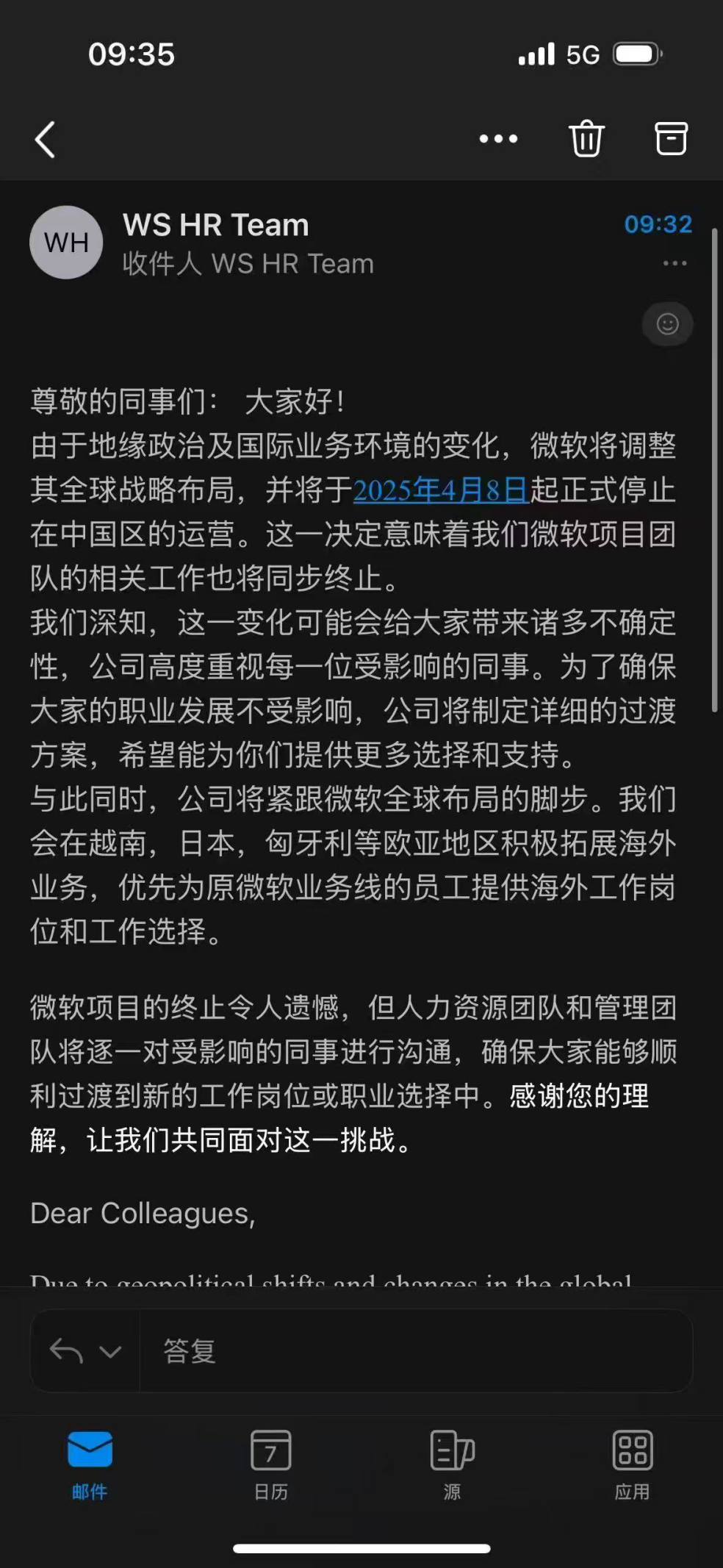This screenshot has height=1568, width=723.
Task: Focus the 答复 reply field
Action: point(411,1351)
